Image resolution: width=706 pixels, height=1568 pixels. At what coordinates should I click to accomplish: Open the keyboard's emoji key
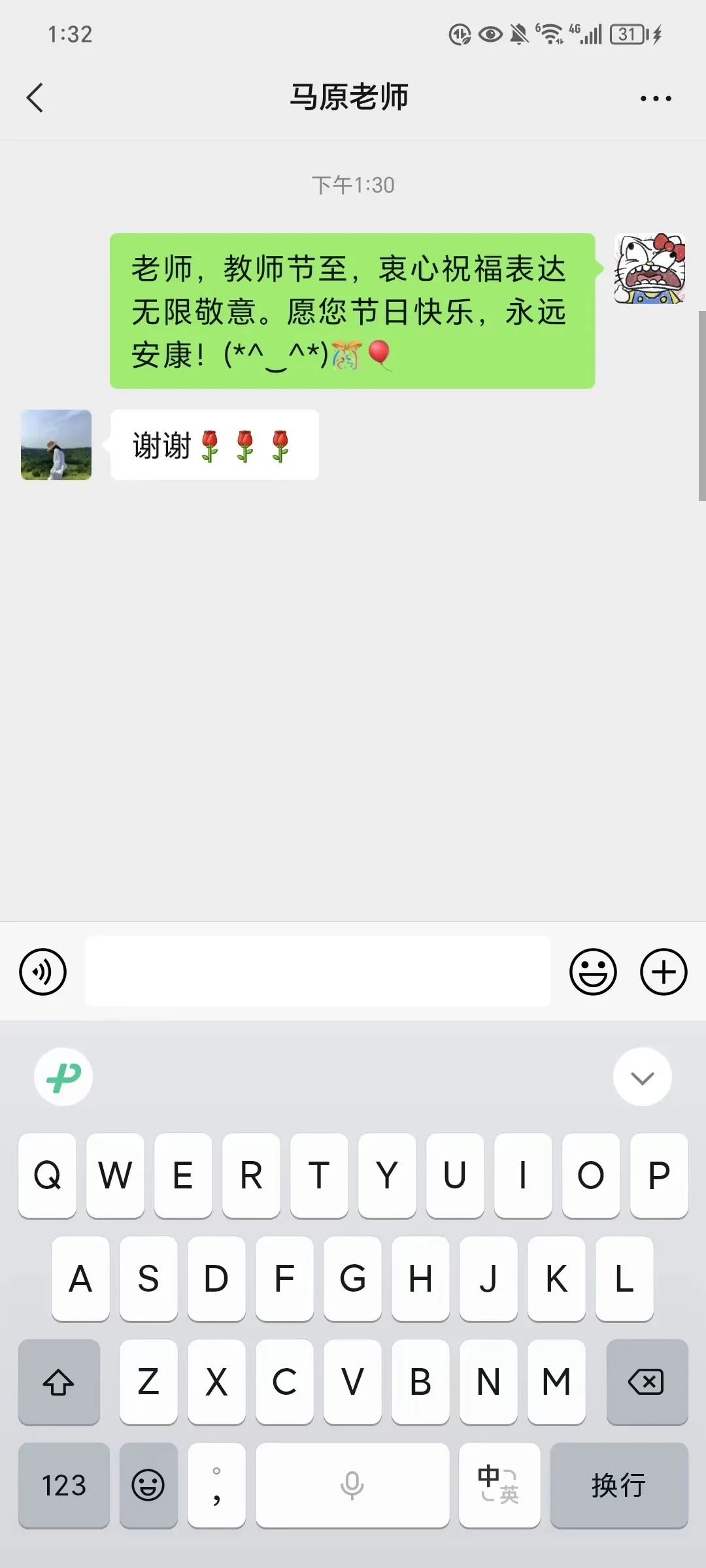tap(148, 1485)
